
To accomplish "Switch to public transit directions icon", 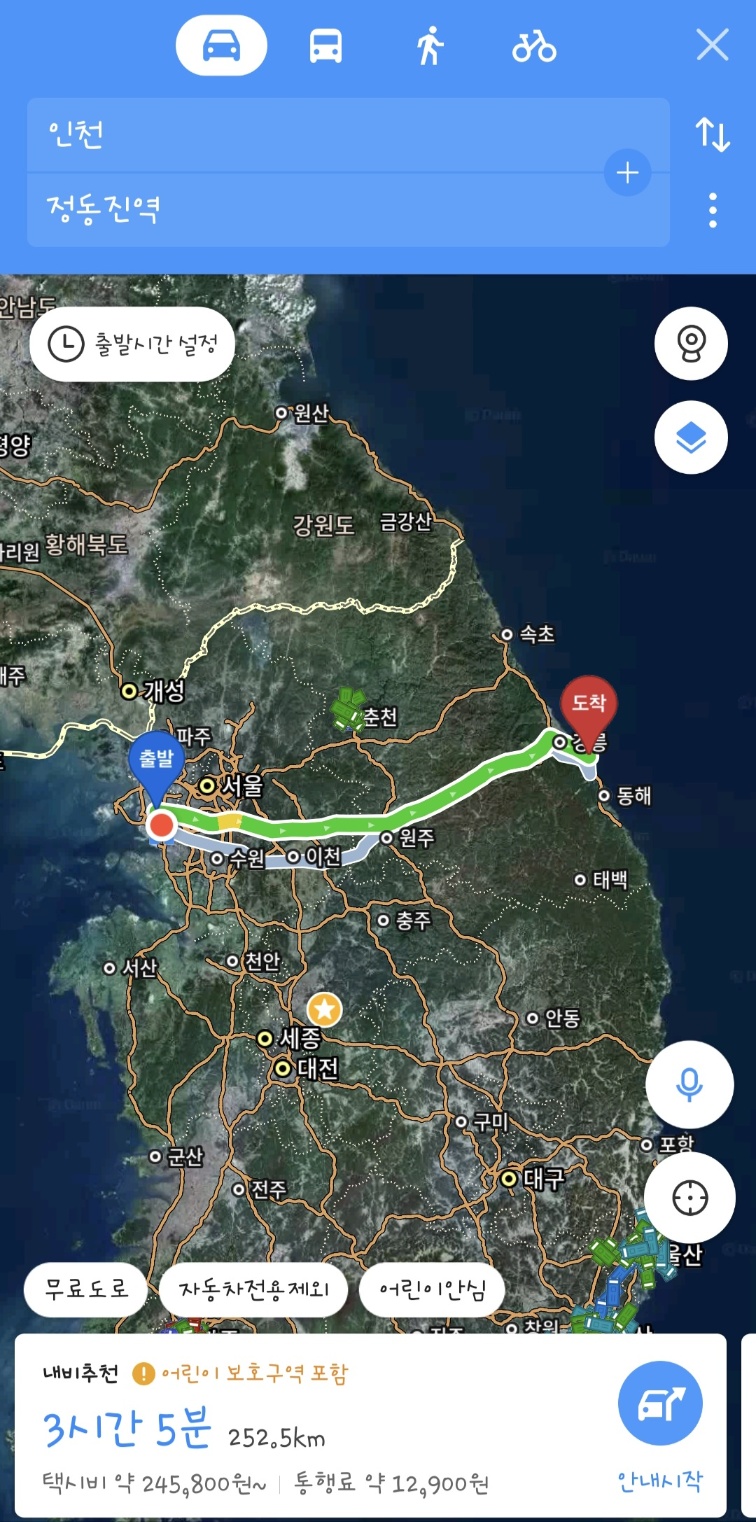I will (x=325, y=44).
